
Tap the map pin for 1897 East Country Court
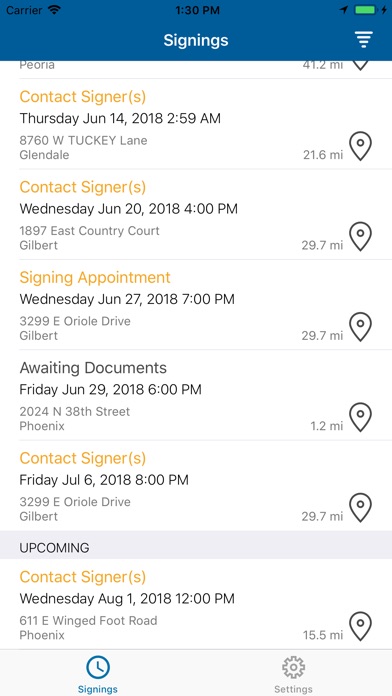(360, 237)
